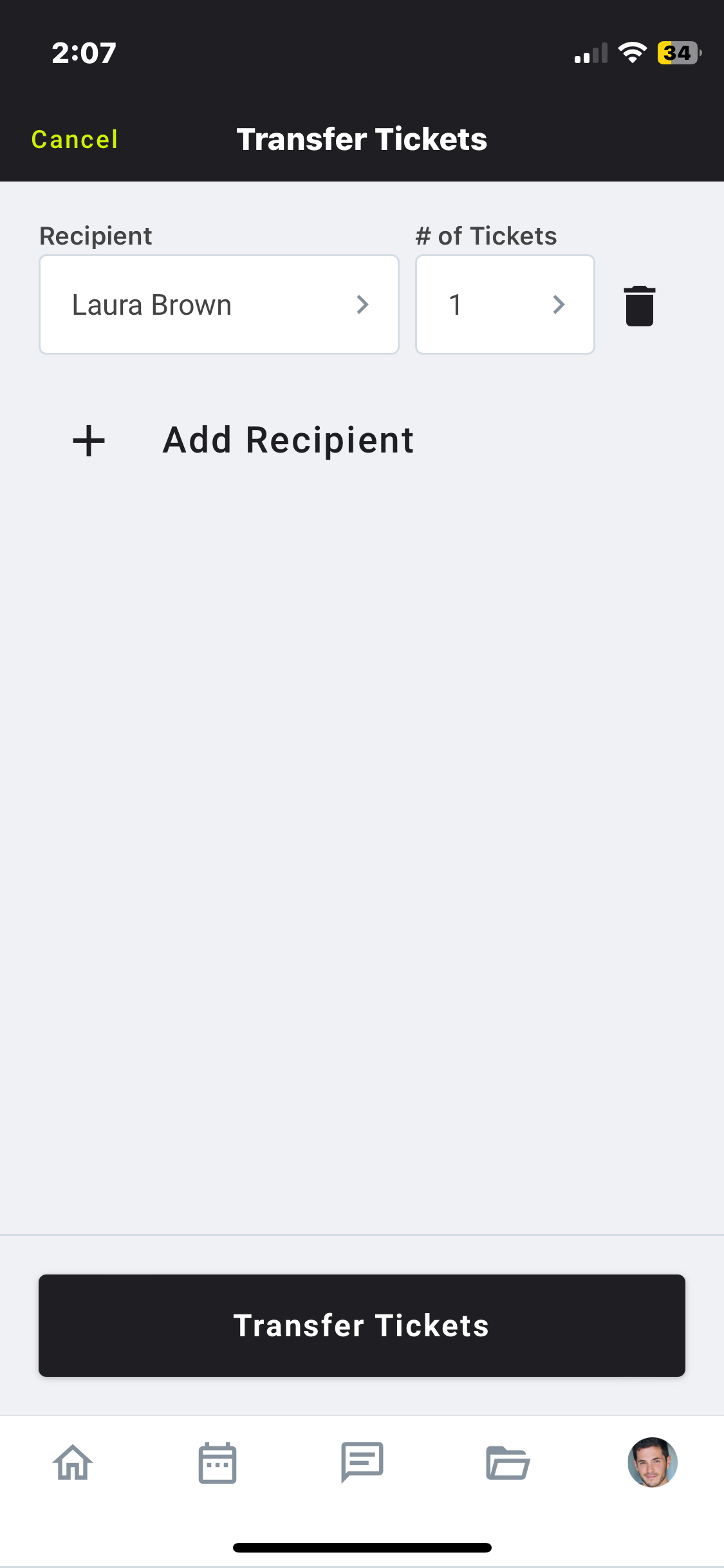The image size is (724, 1568).
Task: Go to the home tab
Action: click(x=73, y=1462)
